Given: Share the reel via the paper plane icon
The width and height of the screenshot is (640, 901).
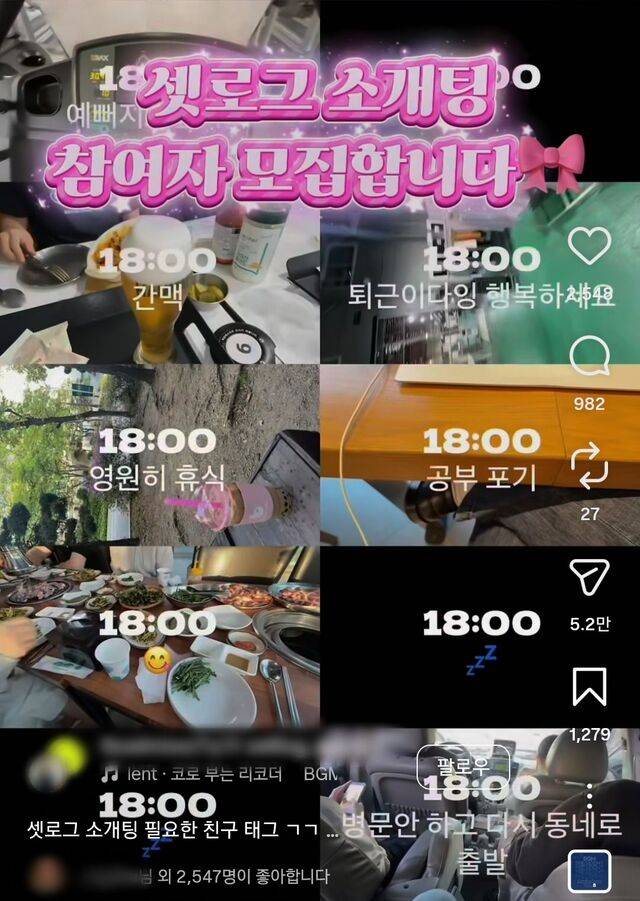Looking at the screenshot, I should tap(589, 577).
